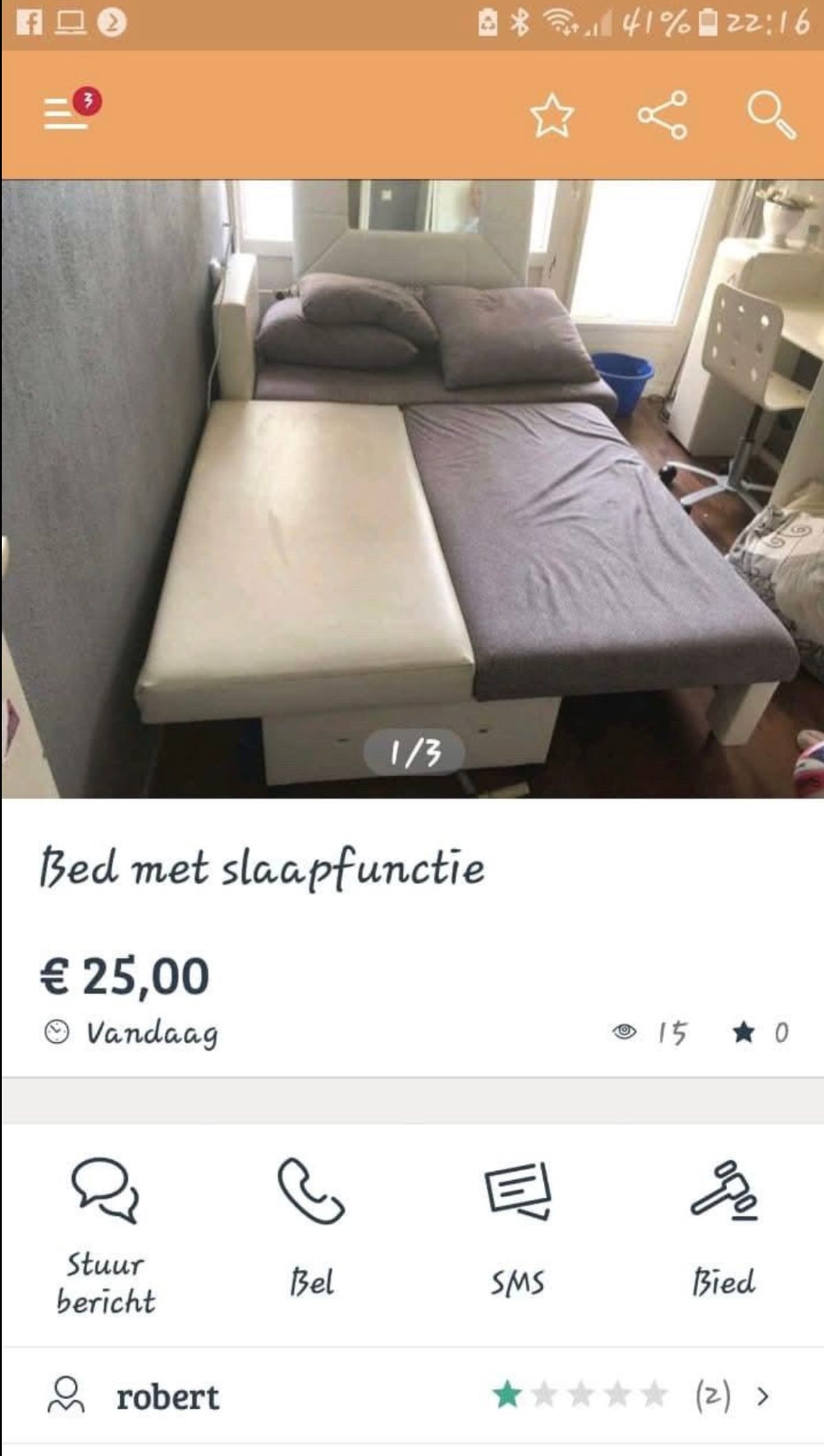Viewport: 824px width, 1456px height.
Task: Send a message via Stuur bericht
Action: click(x=105, y=1234)
